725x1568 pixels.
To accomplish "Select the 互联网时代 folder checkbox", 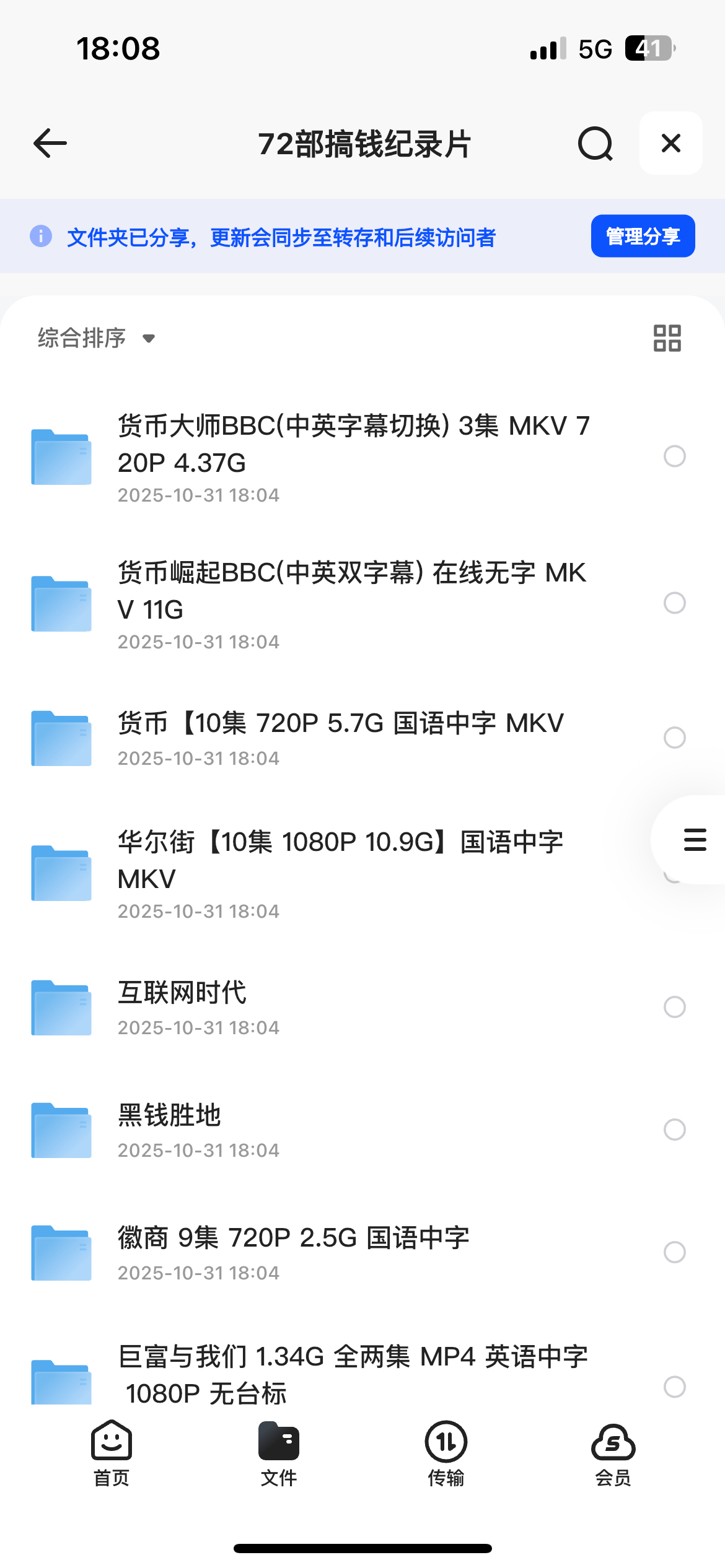I will click(674, 1007).
